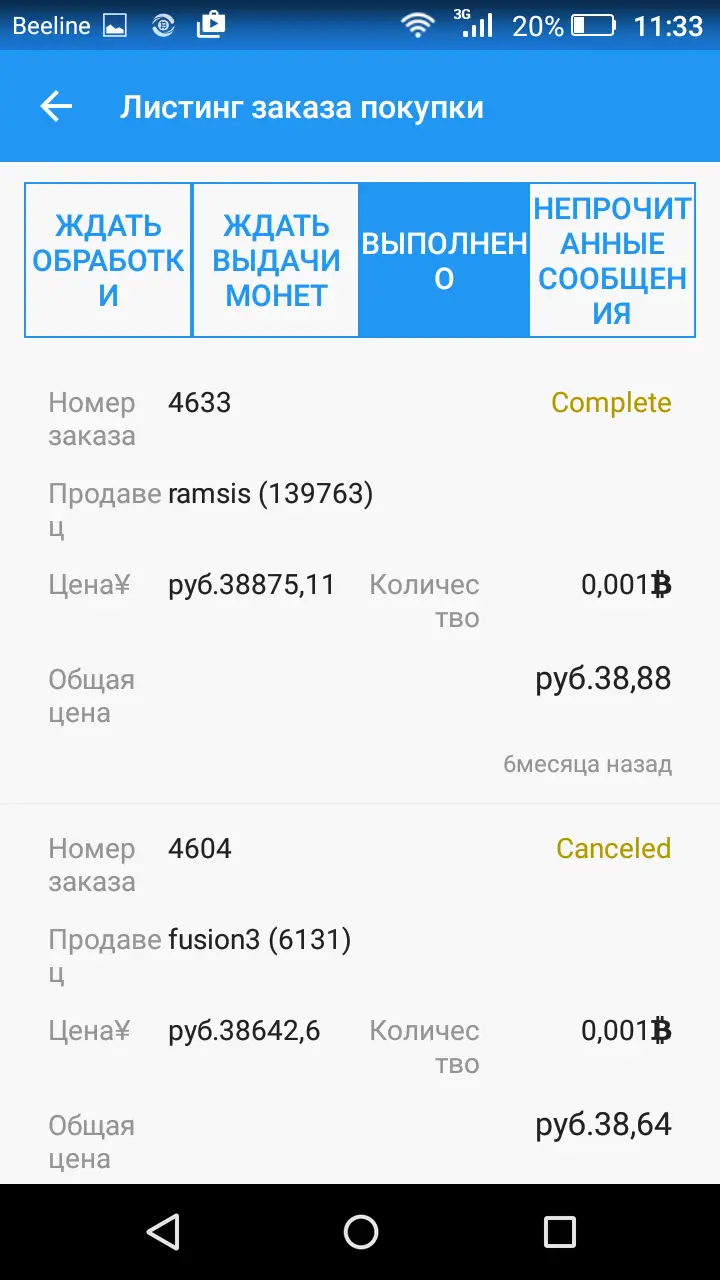Image resolution: width=720 pixels, height=1280 pixels.
Task: Select the ЖДАТЬ ВЫДАЧИ МОНЕТ tab
Action: [275, 260]
